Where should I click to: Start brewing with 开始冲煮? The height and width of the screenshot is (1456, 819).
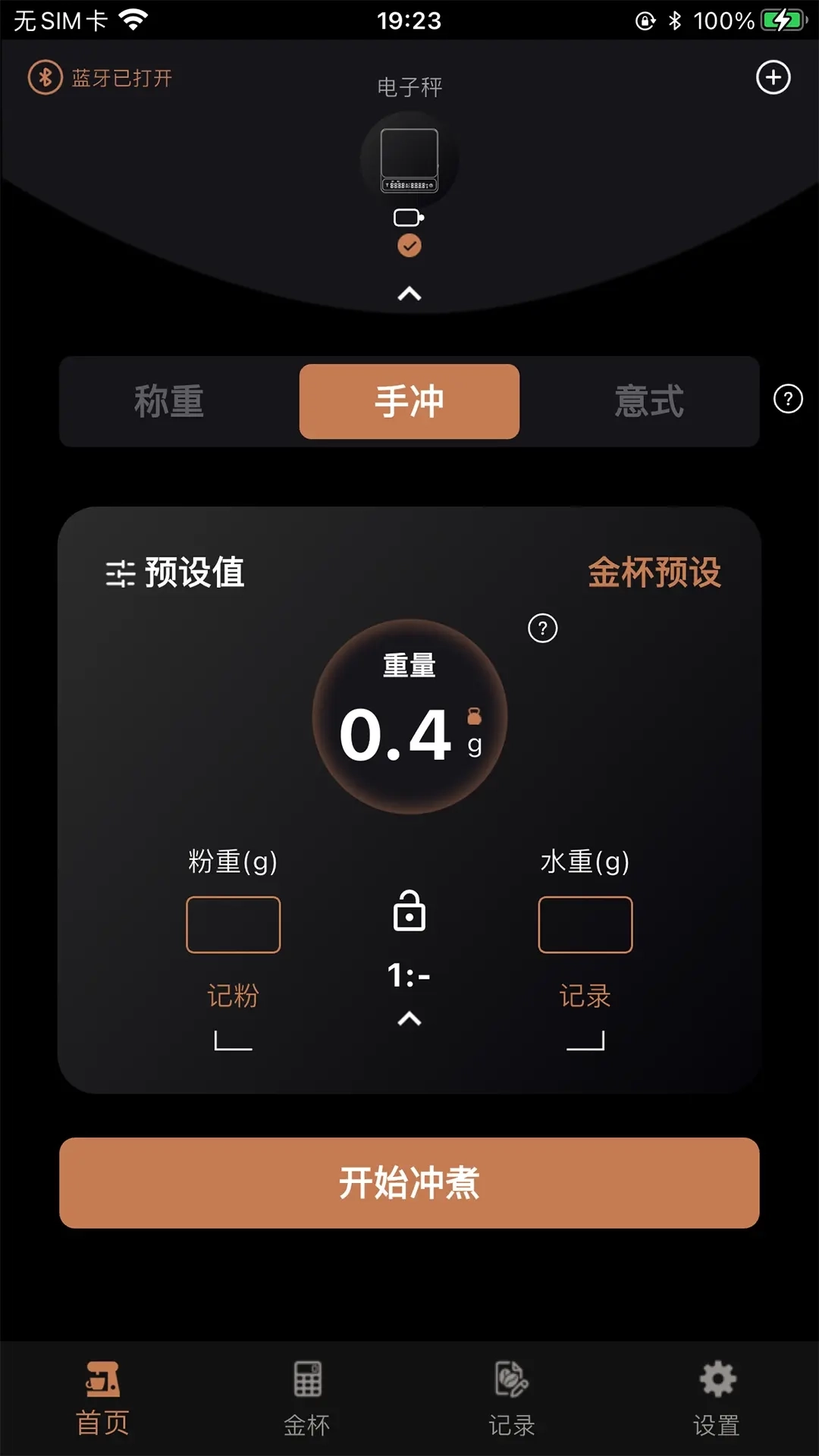tap(409, 1182)
